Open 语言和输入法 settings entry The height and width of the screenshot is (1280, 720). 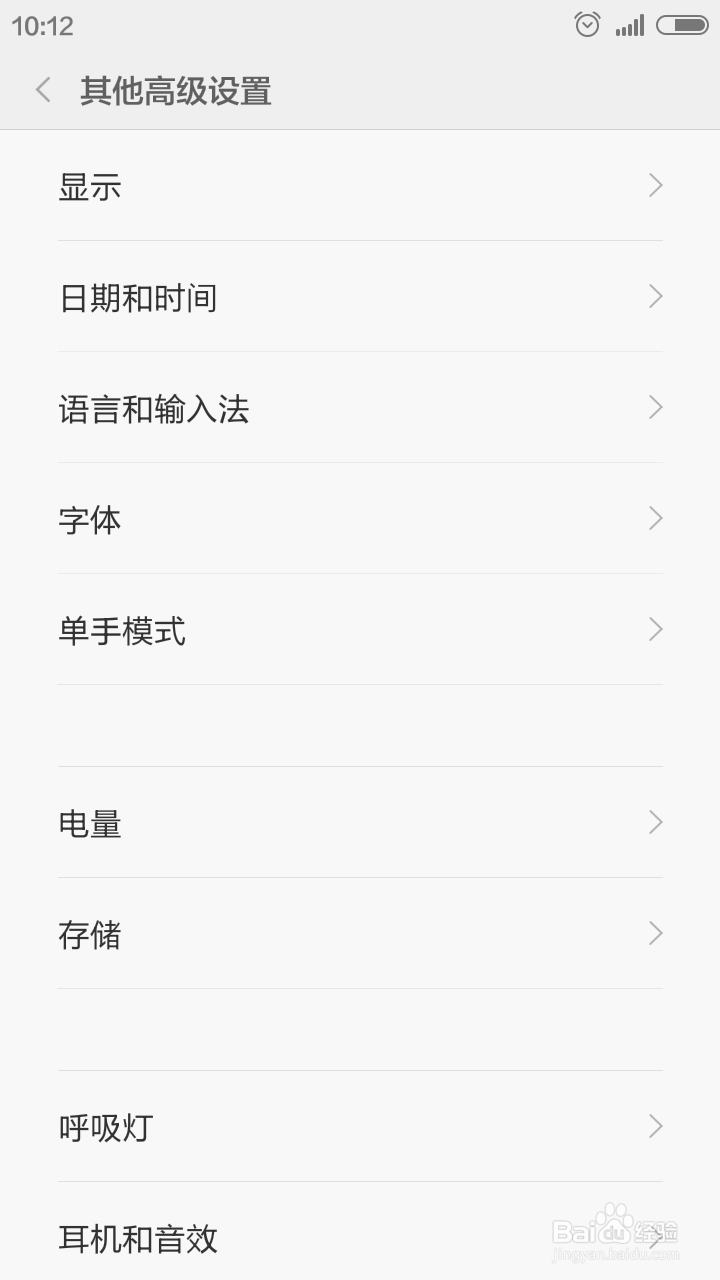[x=360, y=409]
